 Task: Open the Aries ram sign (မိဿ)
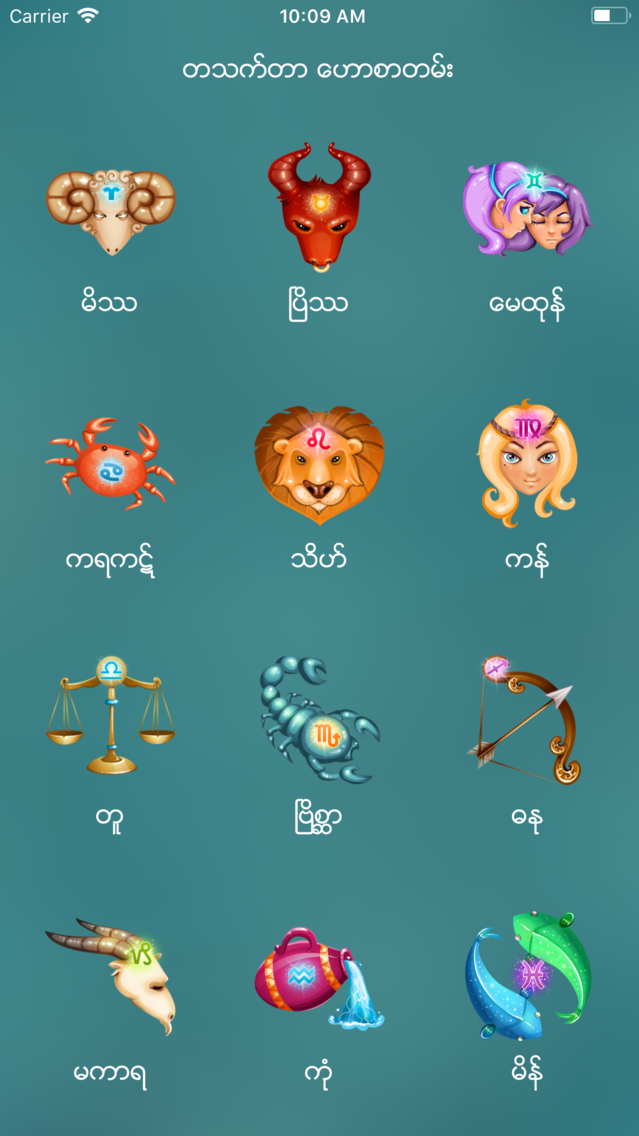pyautogui.click(x=110, y=210)
